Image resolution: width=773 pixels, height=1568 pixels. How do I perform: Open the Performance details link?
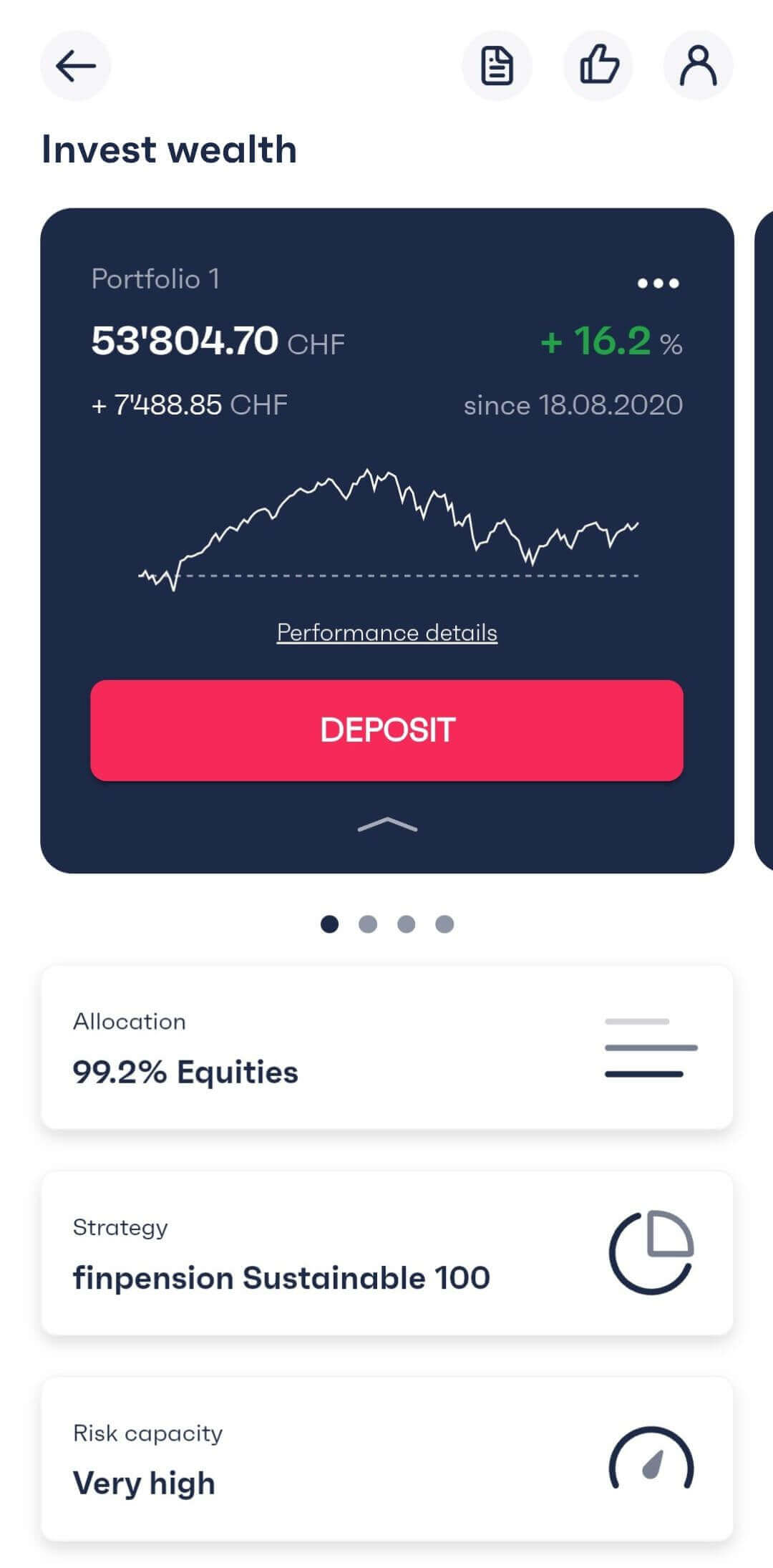click(x=387, y=633)
